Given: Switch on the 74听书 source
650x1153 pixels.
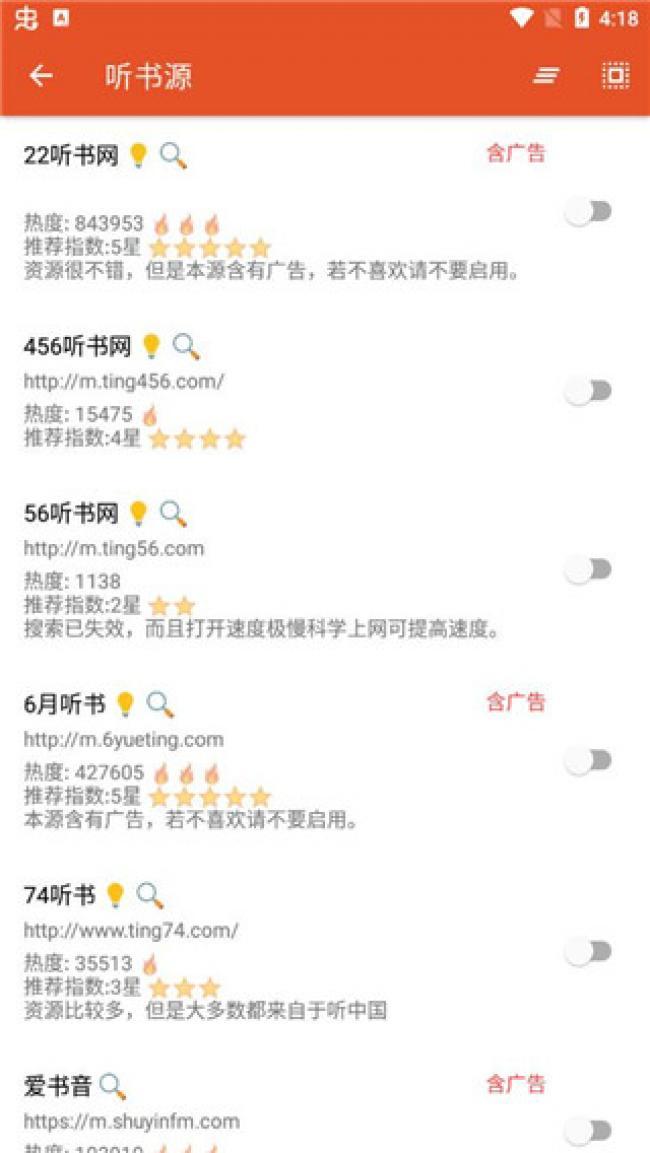Looking at the screenshot, I should pos(588,951).
